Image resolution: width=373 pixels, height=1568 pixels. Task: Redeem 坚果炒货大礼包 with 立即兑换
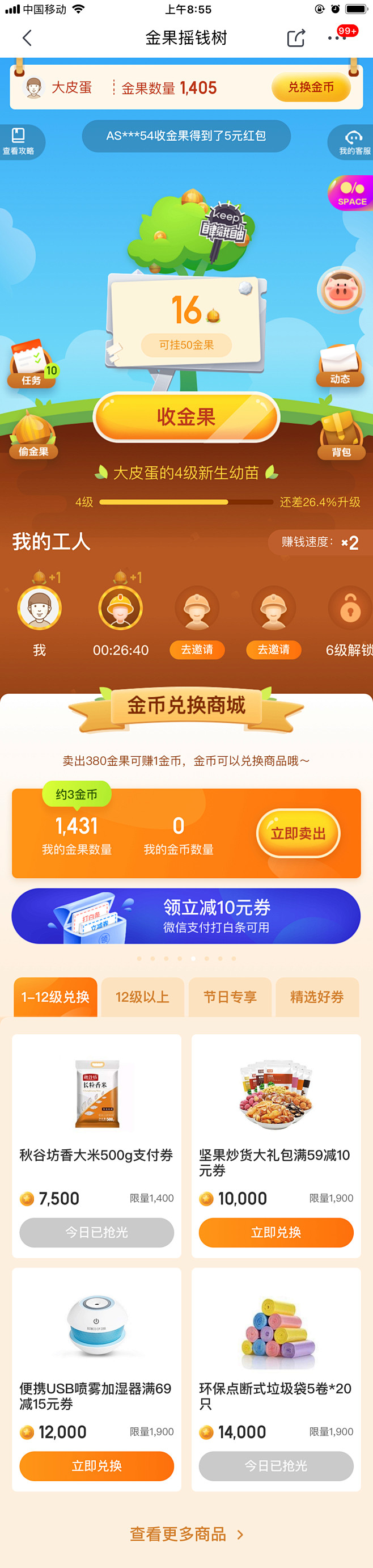pos(275,1233)
